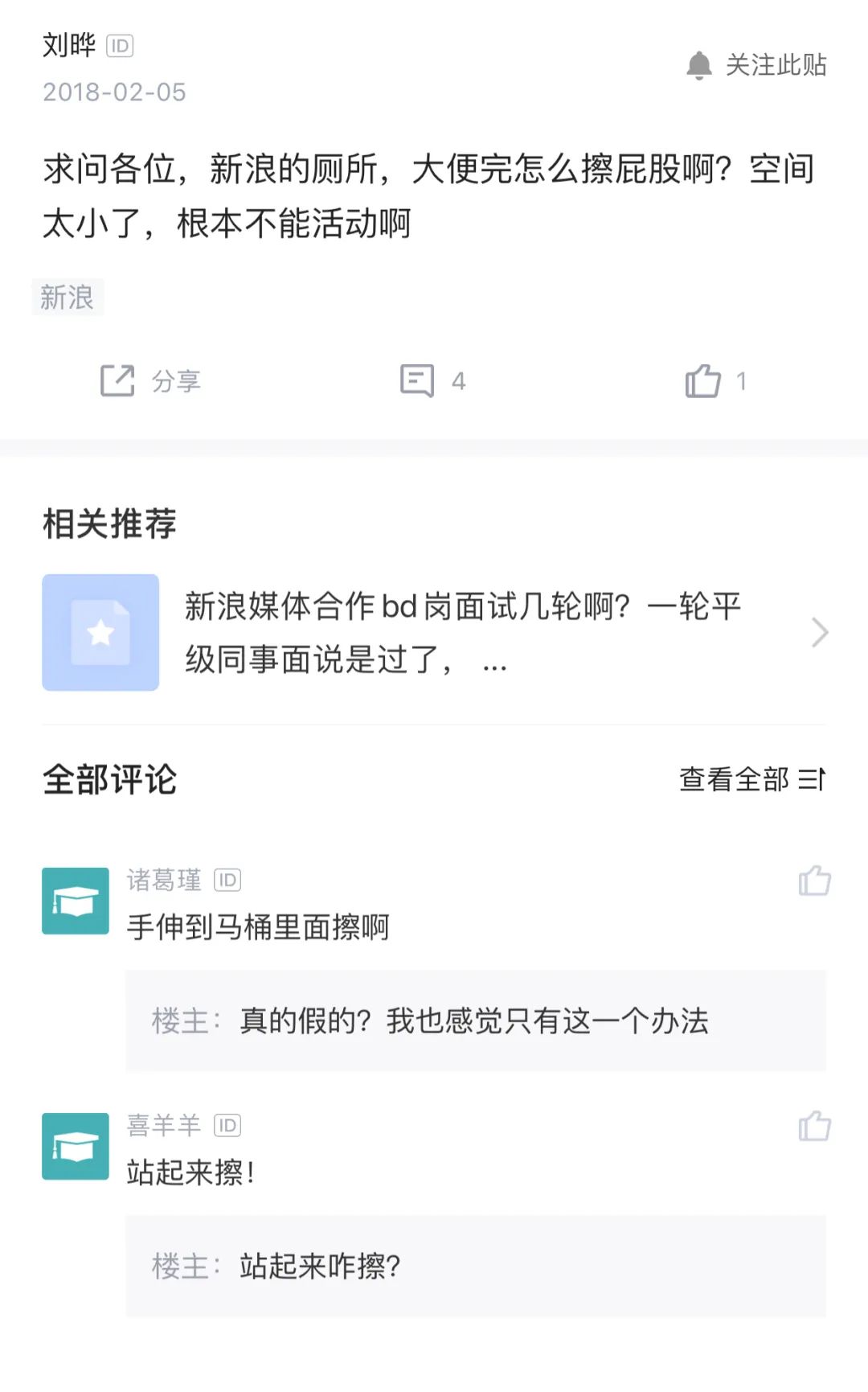Open the reply 站起来咋擦？

[476, 1266]
